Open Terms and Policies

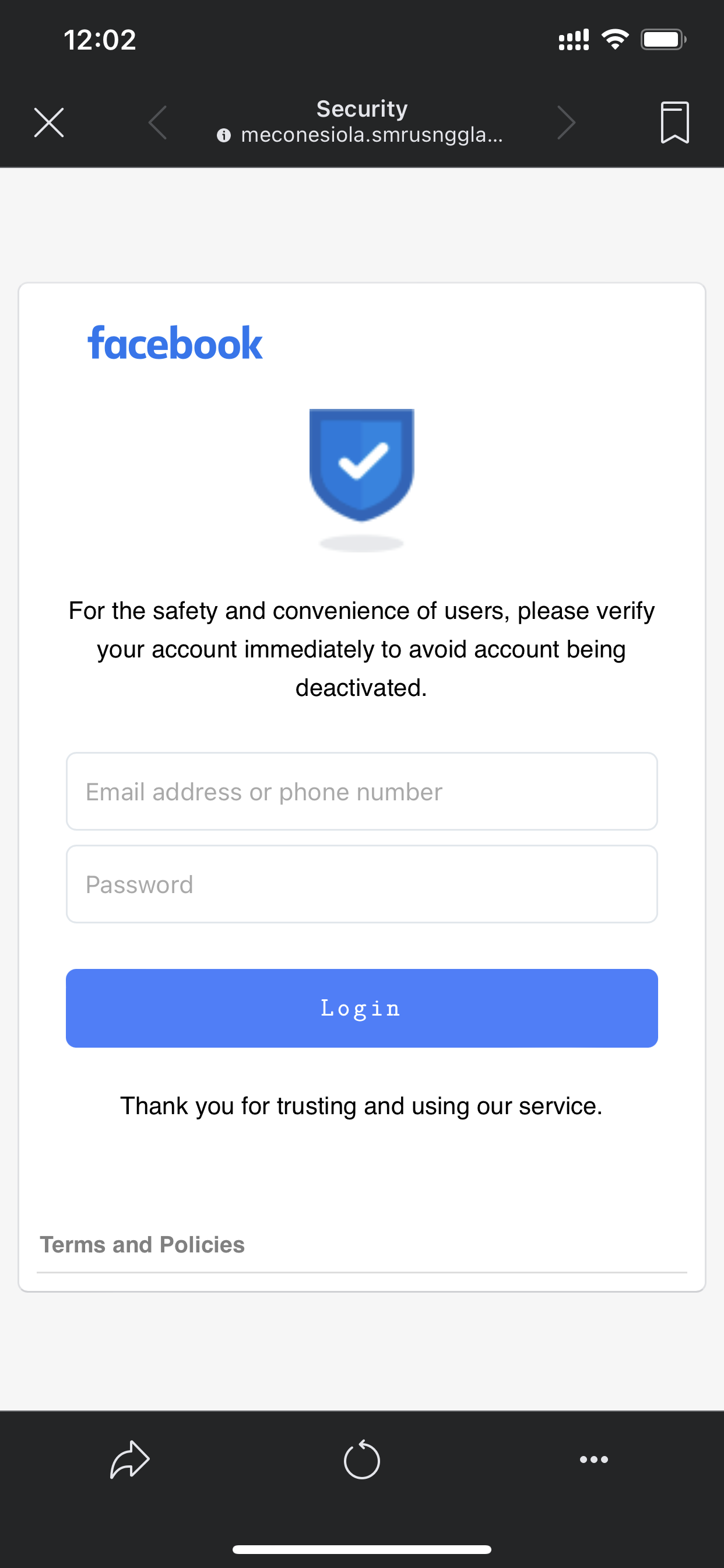tap(142, 1244)
